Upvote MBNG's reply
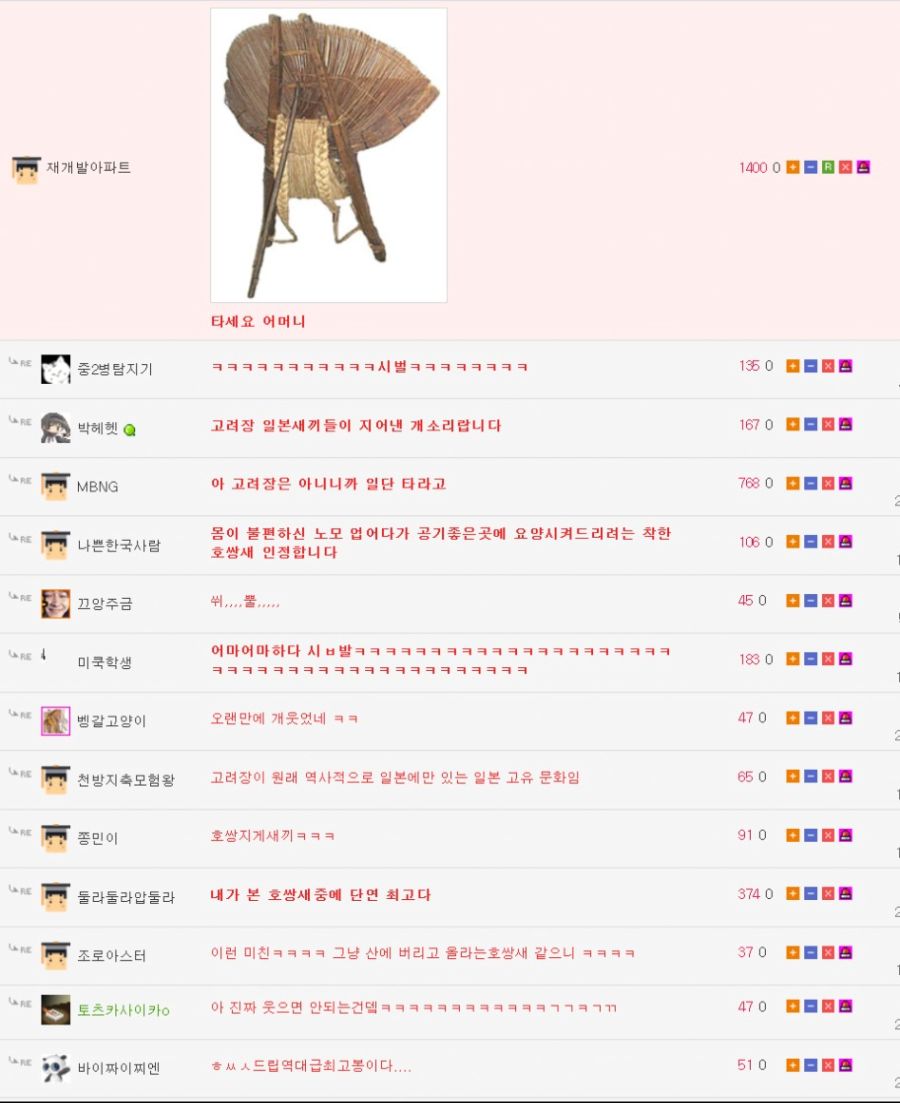 (x=792, y=483)
